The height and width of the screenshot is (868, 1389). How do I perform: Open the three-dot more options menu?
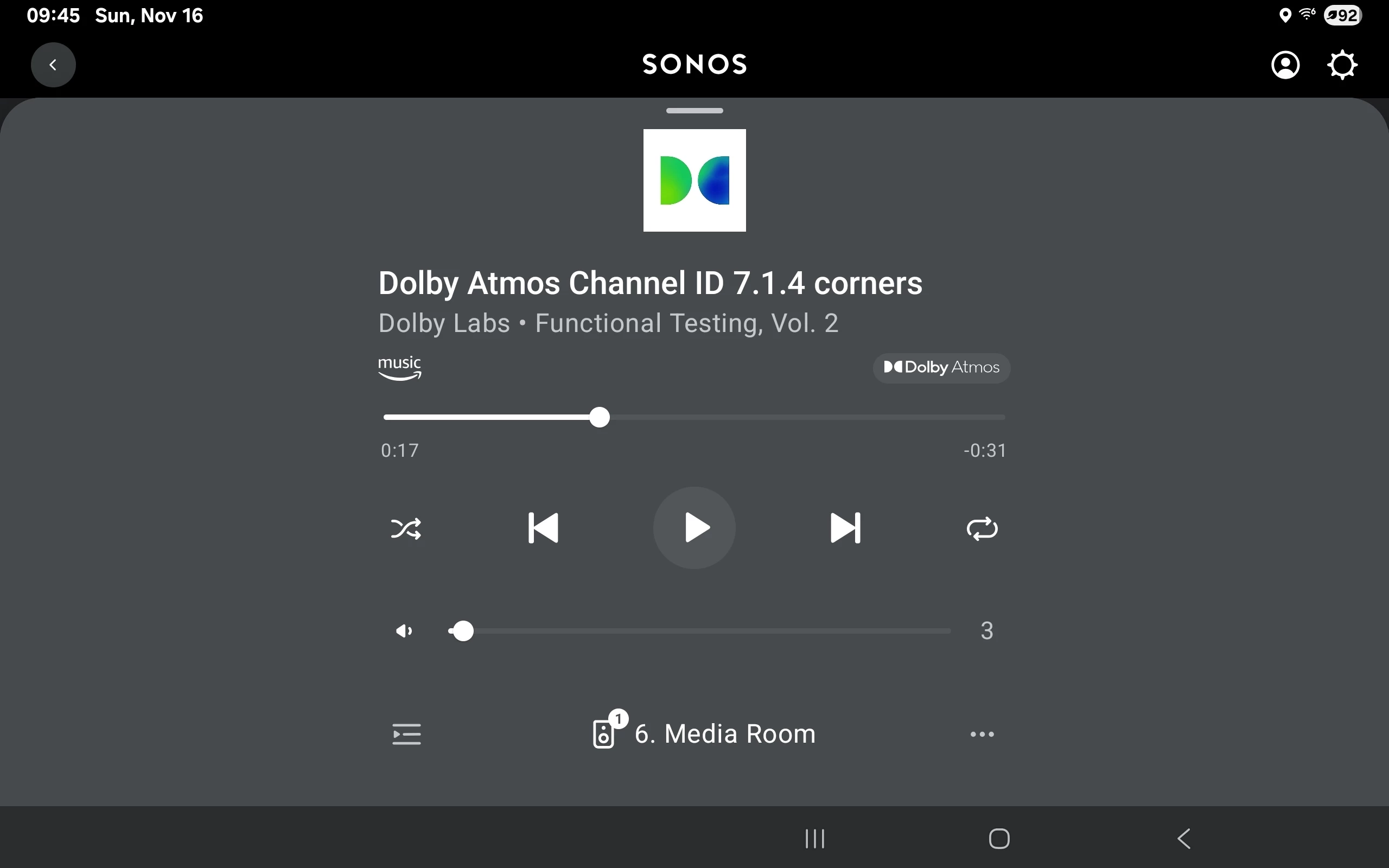click(x=982, y=734)
